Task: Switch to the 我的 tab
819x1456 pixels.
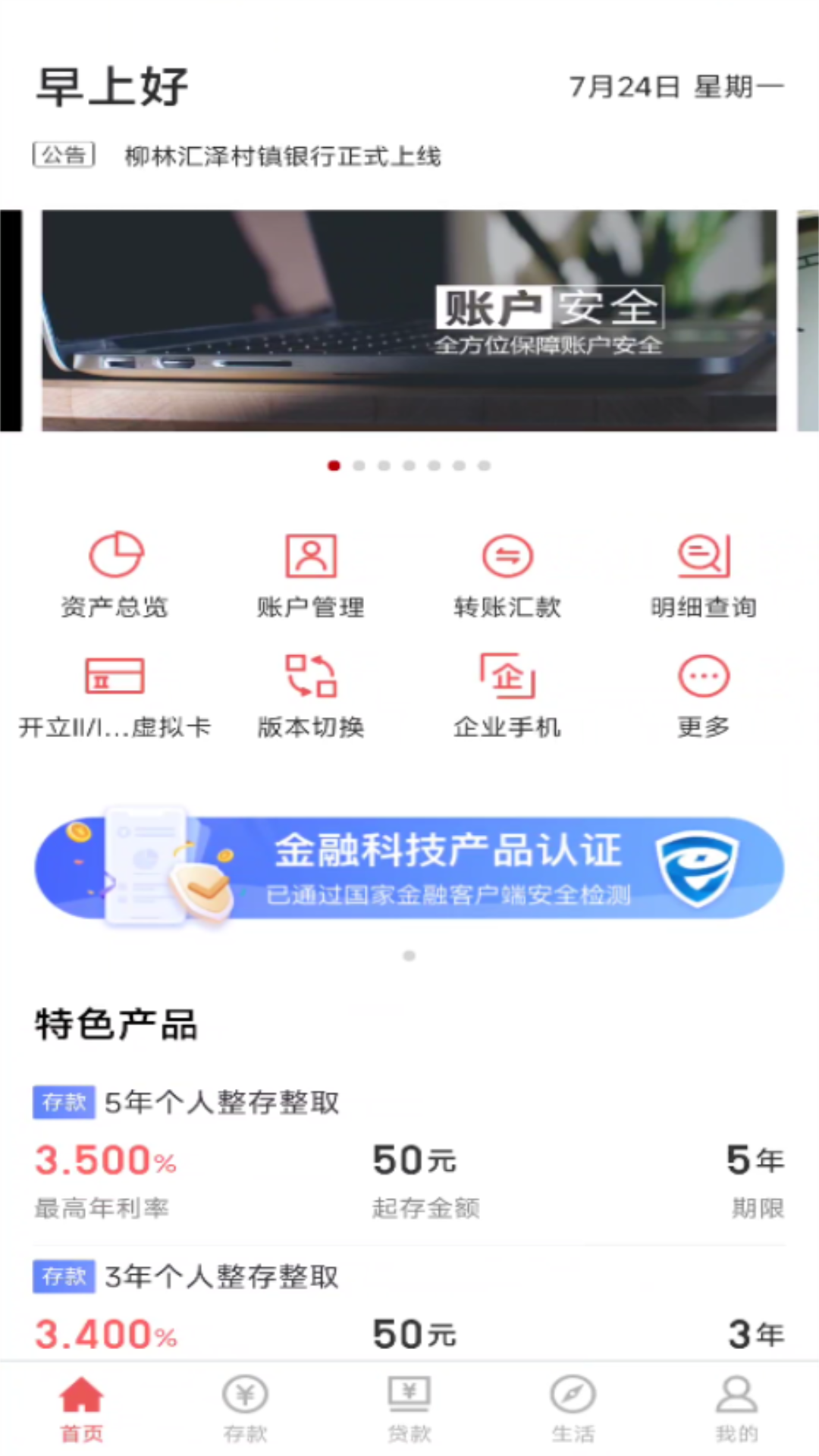Action: (x=736, y=1408)
